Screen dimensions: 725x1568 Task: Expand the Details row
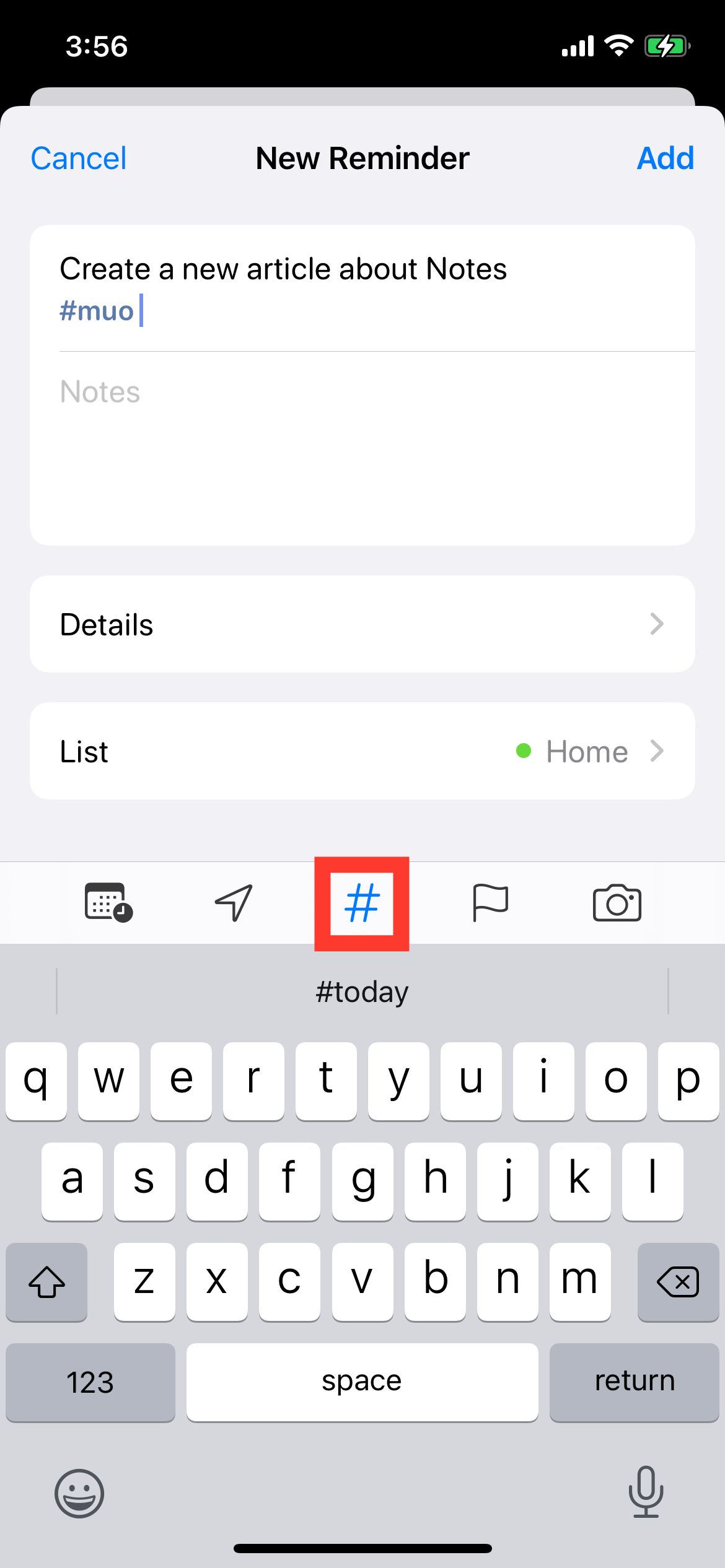click(x=362, y=624)
